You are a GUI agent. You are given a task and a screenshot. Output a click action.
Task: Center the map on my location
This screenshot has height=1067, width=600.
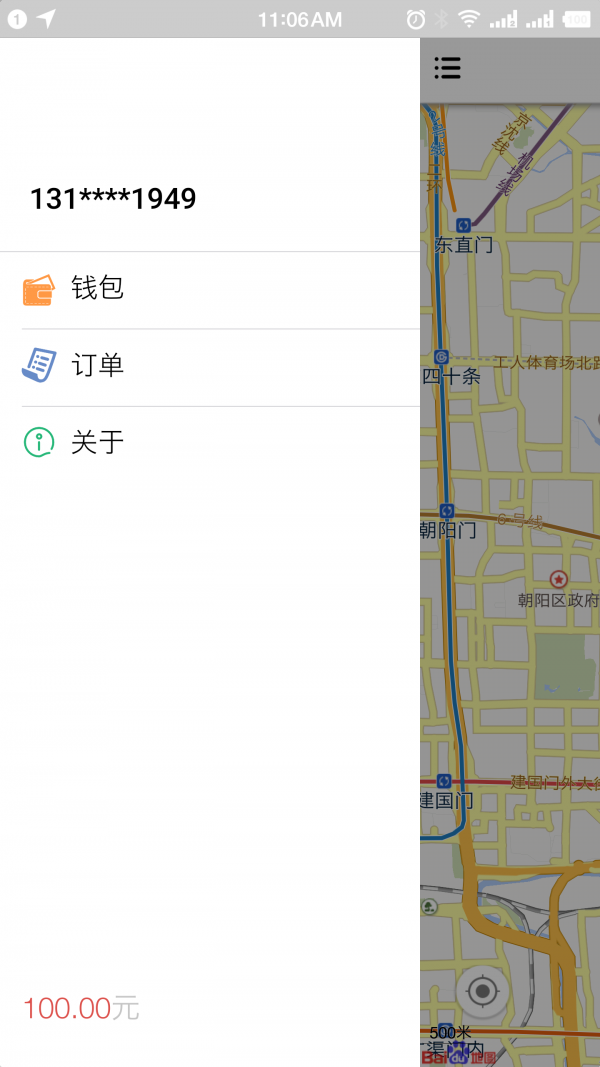coord(483,991)
